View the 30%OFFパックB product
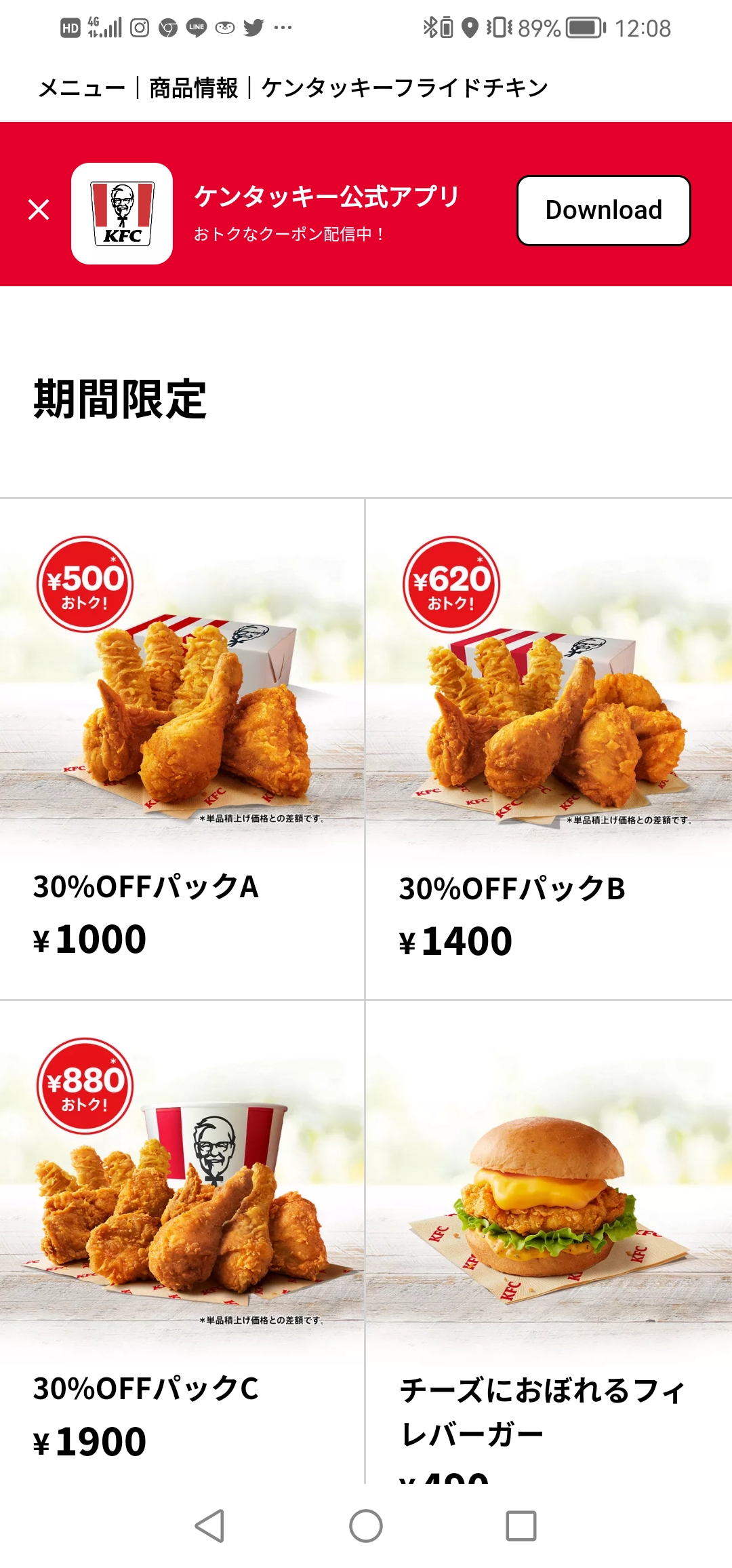Image resolution: width=732 pixels, height=1568 pixels. (548, 746)
